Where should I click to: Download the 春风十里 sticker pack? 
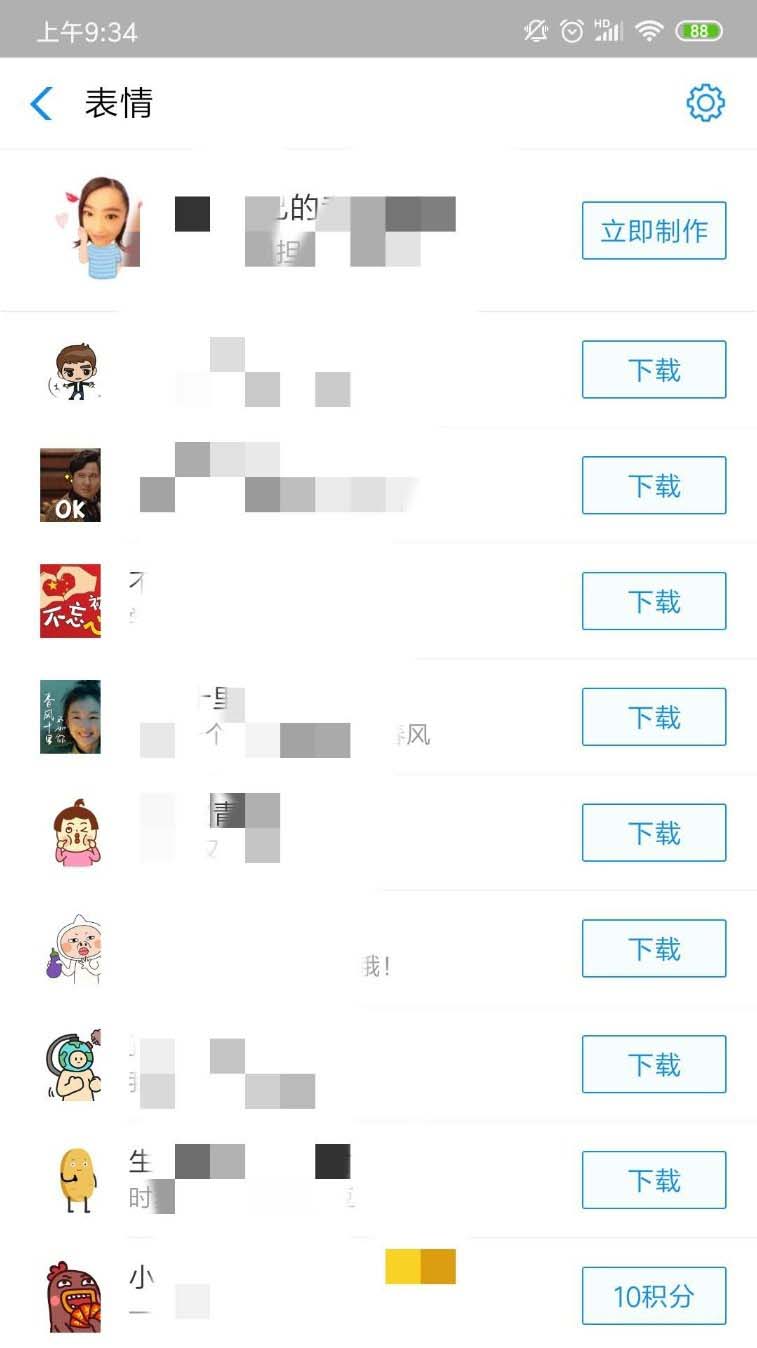point(653,717)
